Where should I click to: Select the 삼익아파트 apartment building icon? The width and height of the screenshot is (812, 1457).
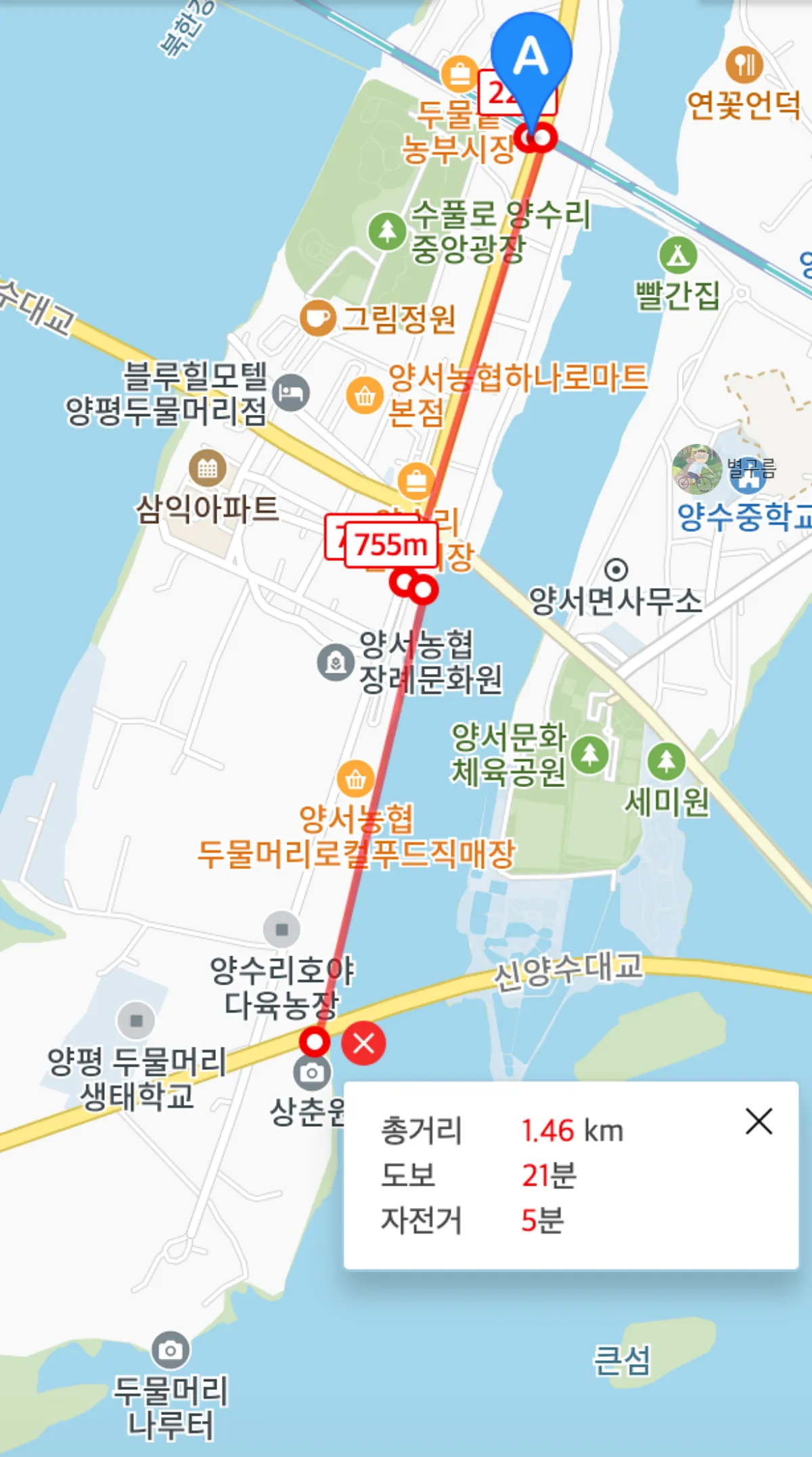(x=208, y=467)
